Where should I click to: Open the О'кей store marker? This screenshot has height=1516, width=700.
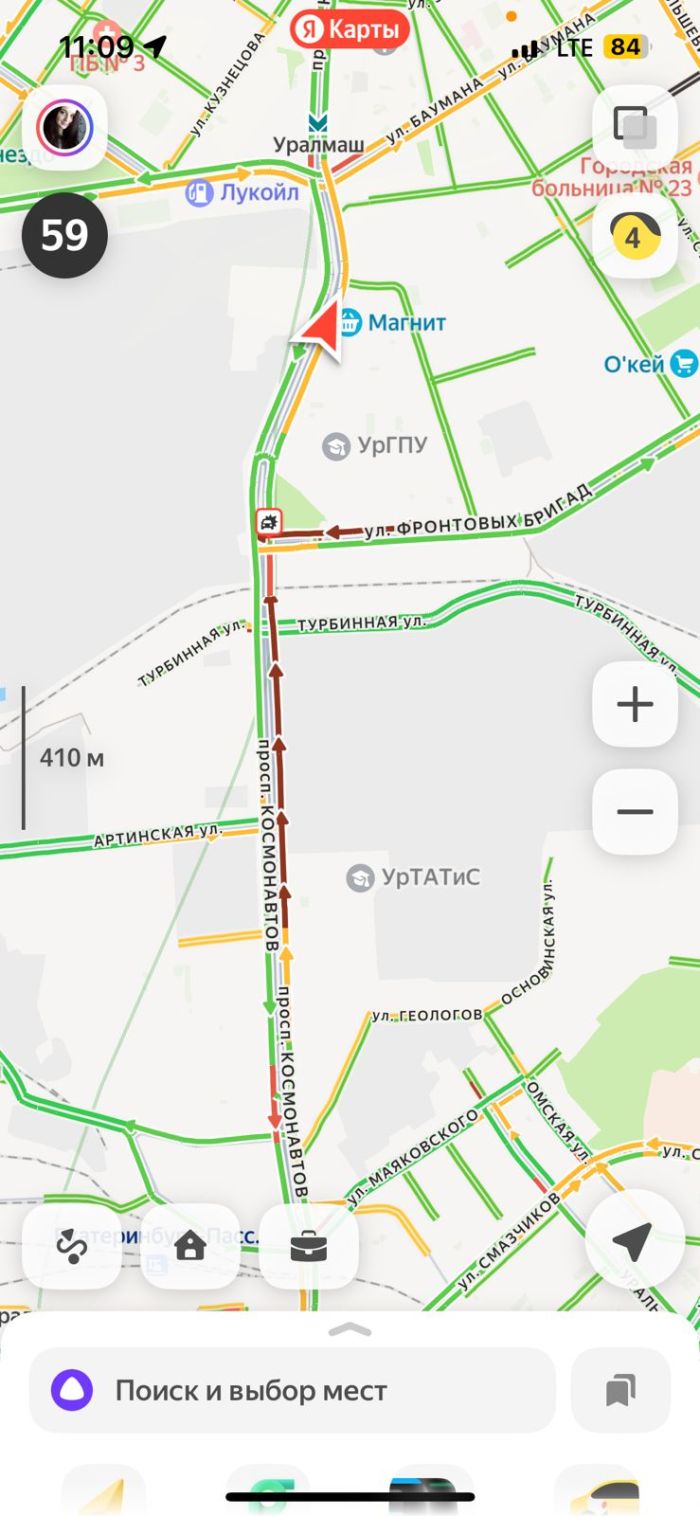tap(684, 364)
